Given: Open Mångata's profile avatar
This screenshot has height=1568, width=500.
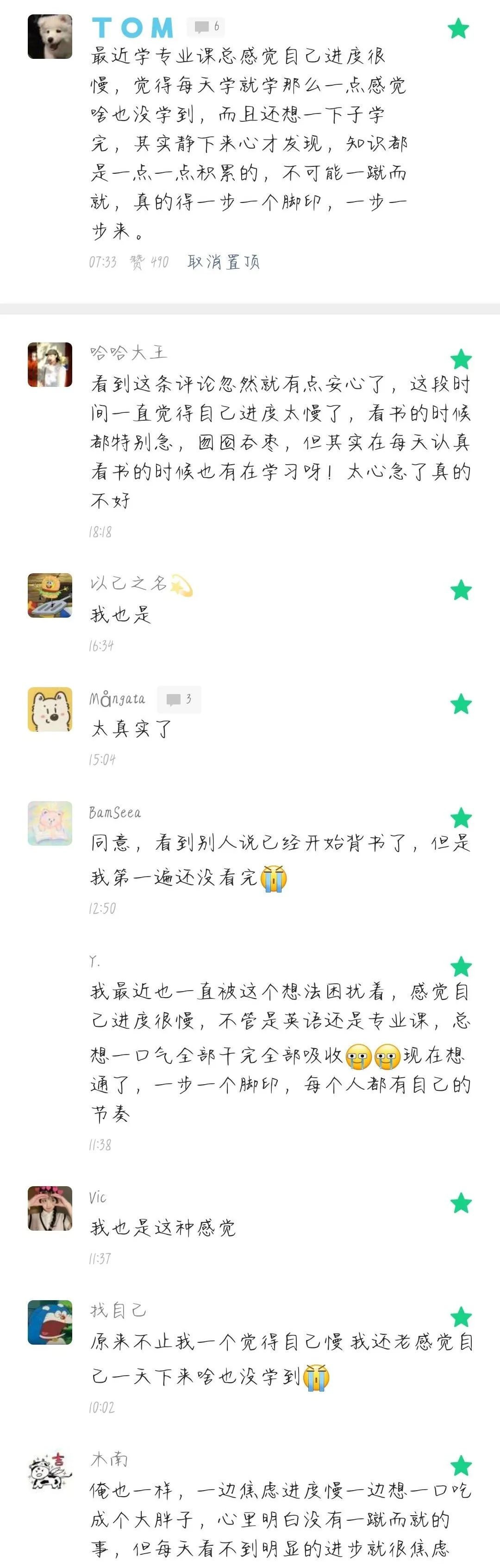Looking at the screenshot, I should coord(50,709).
